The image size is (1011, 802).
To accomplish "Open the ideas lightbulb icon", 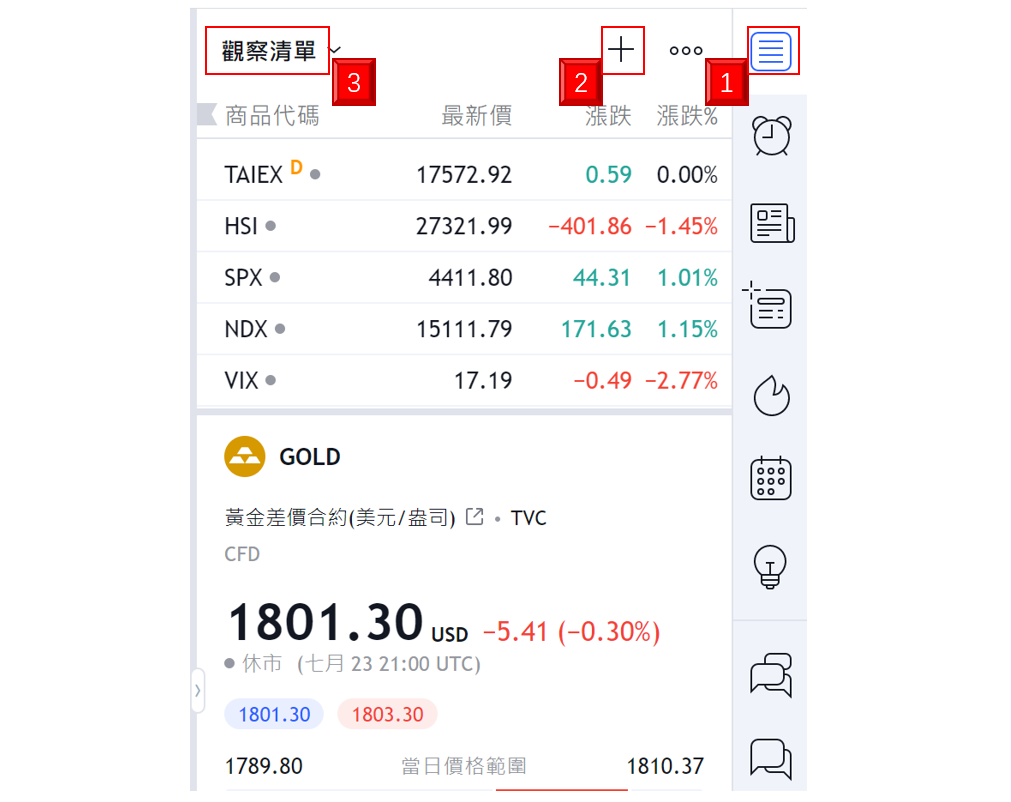I will [771, 566].
